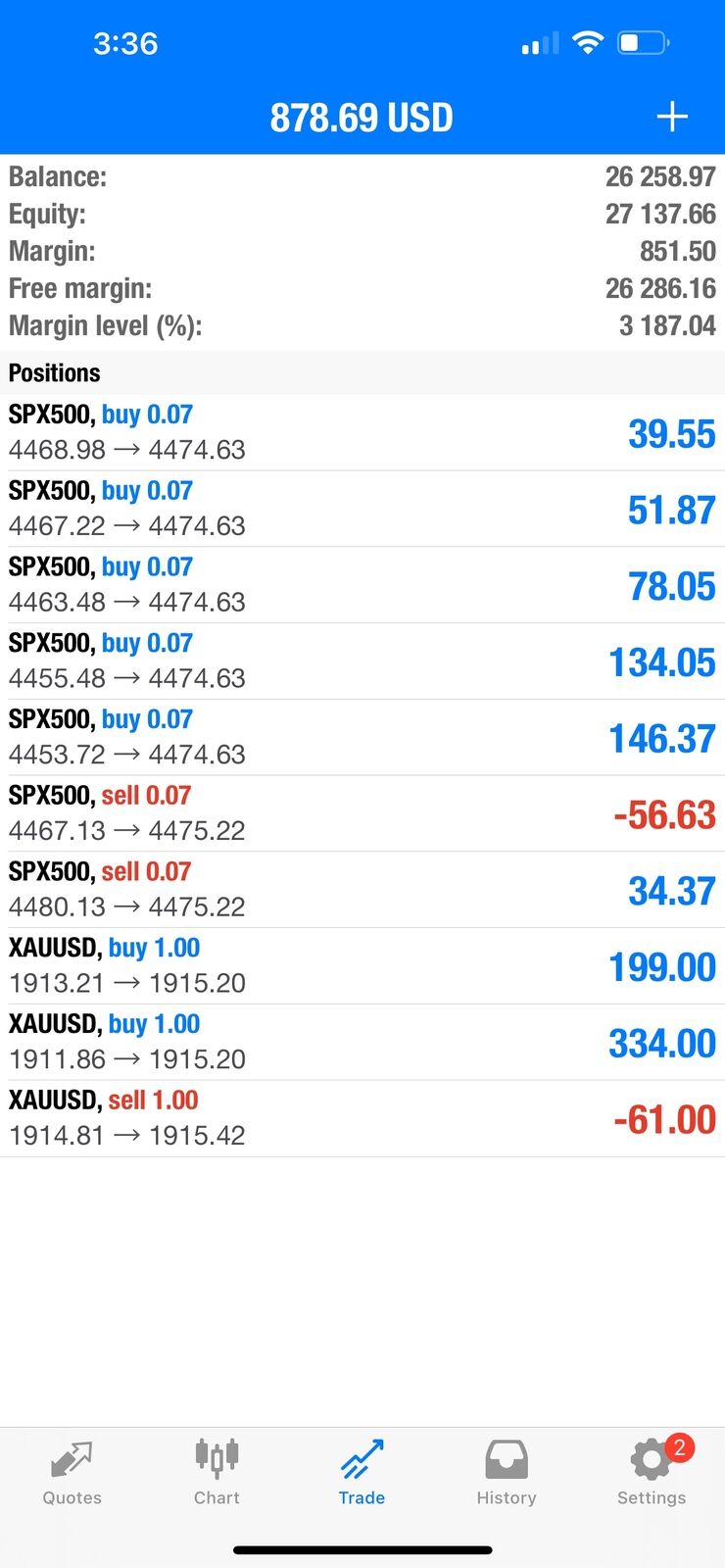Go to the History tab

pyautogui.click(x=507, y=1472)
